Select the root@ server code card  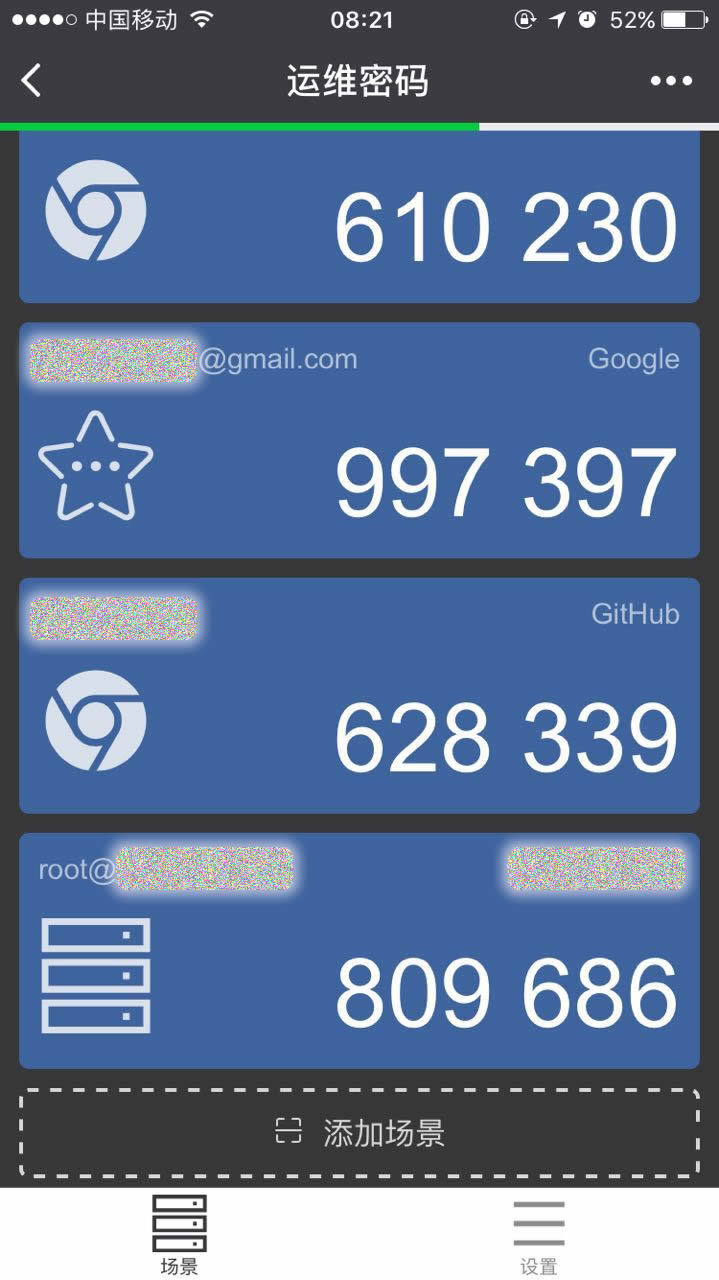coord(359,951)
